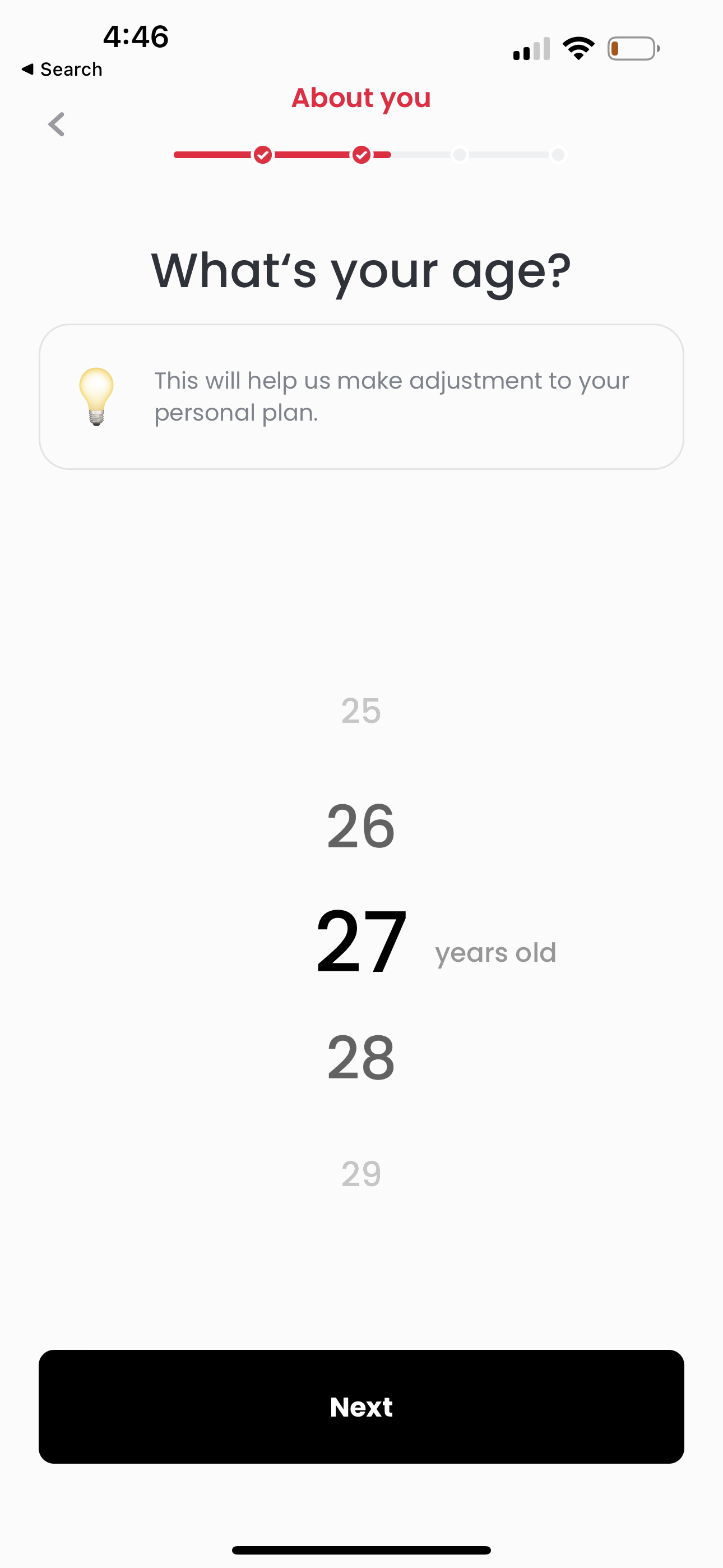723x1568 pixels.
Task: Click the third progress step dot
Action: (x=460, y=155)
